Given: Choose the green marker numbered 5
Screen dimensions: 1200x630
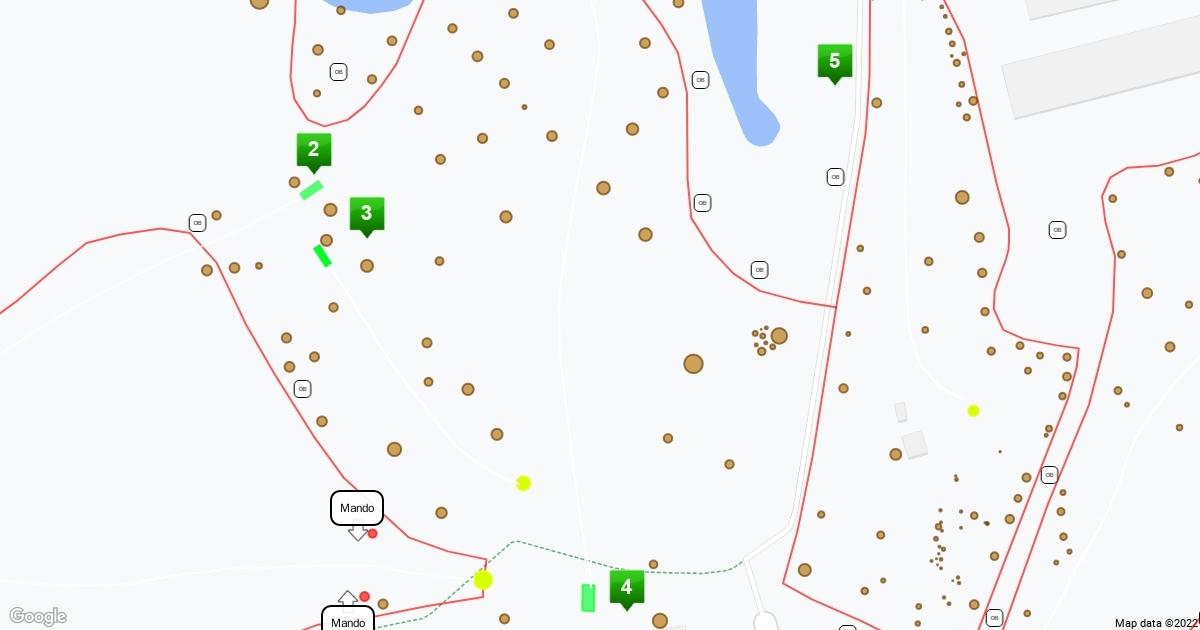Looking at the screenshot, I should click(834, 62).
